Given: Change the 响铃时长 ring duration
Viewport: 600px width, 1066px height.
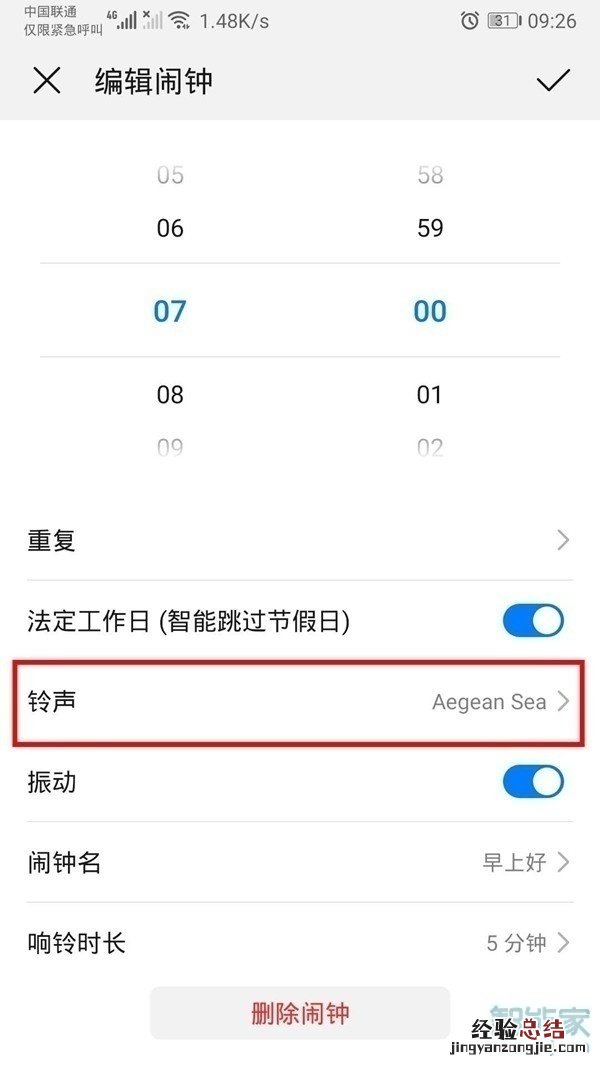Looking at the screenshot, I should click(x=298, y=942).
